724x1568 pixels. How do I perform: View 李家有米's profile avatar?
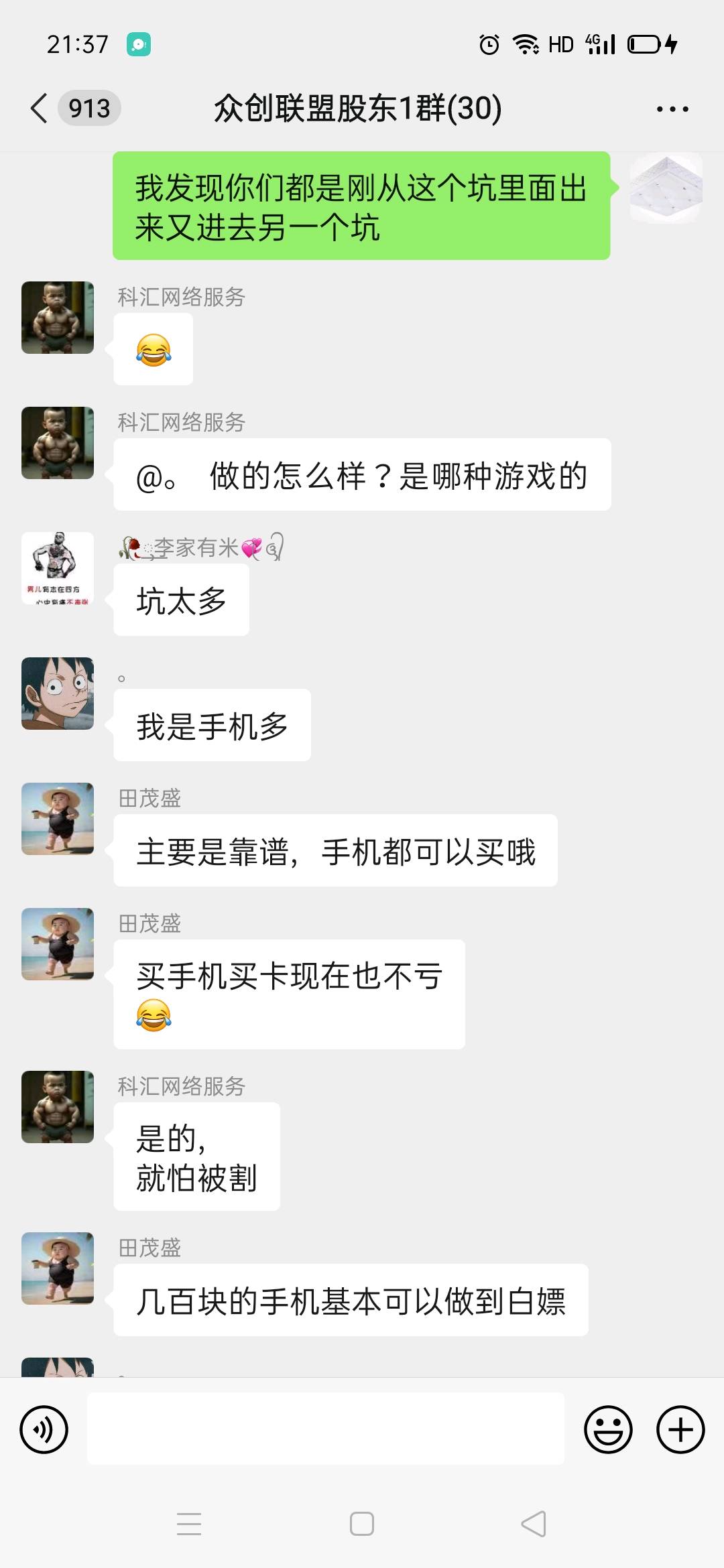58,568
